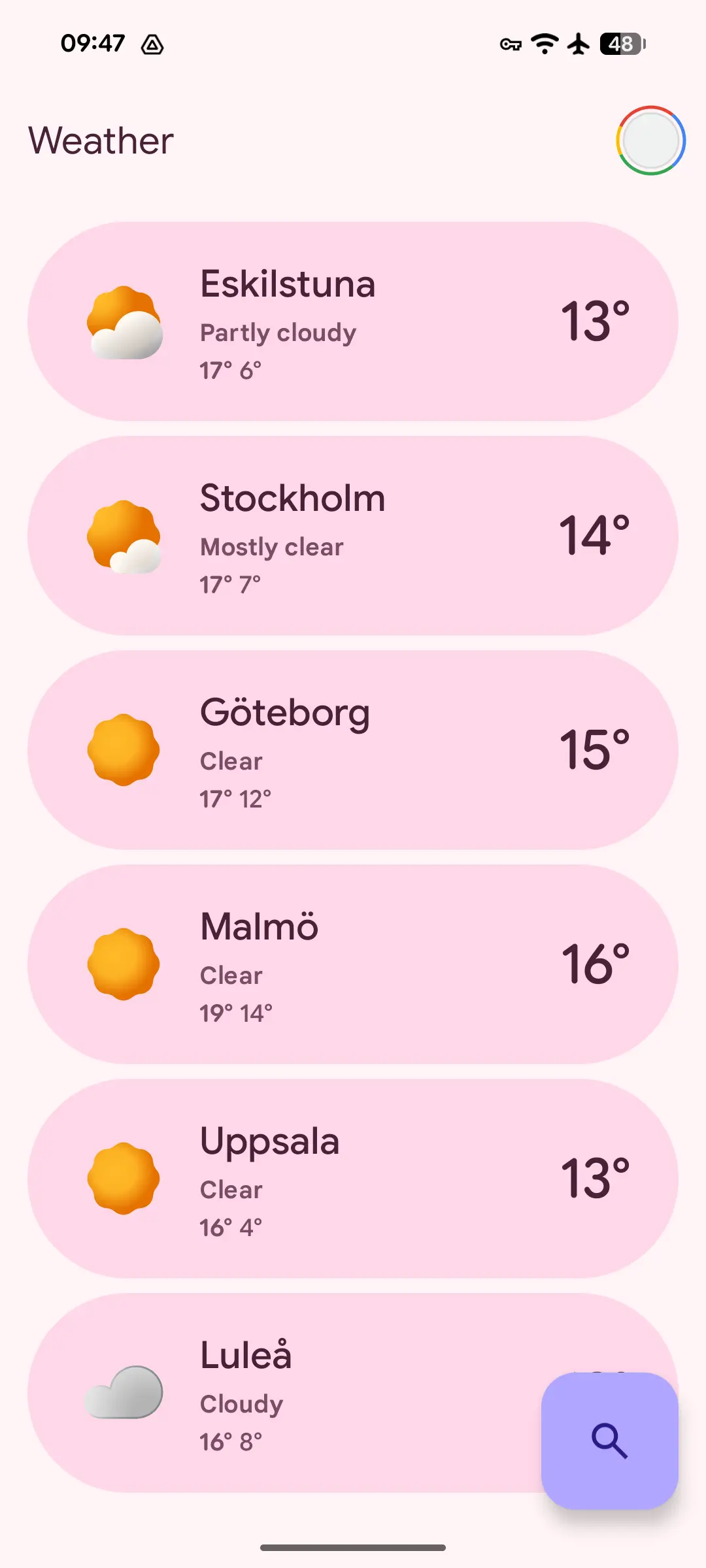Select the Göteborg forecast card
This screenshot has height=1568, width=706.
click(x=353, y=750)
